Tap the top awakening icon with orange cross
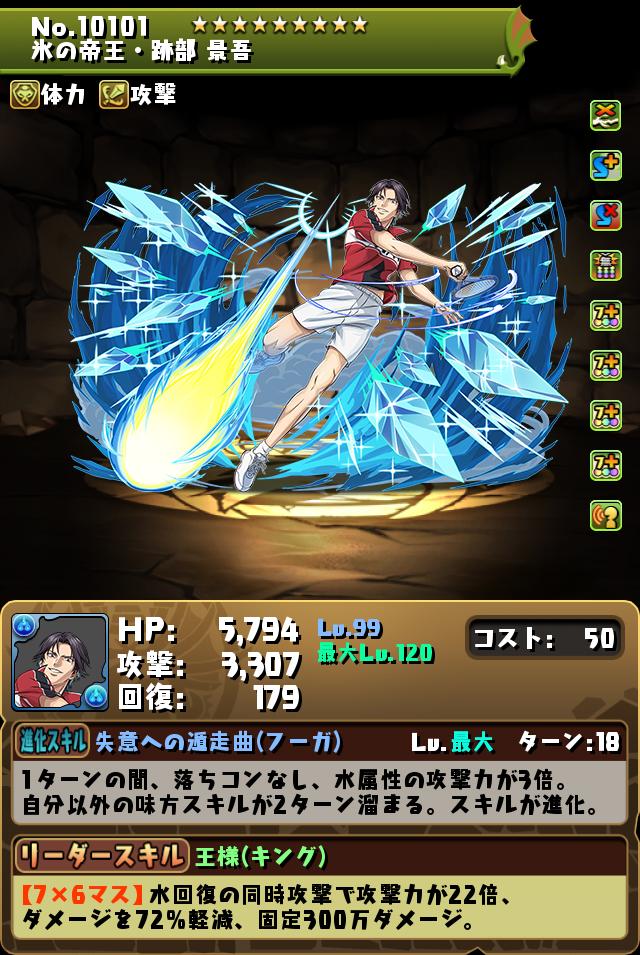 (x=605, y=115)
